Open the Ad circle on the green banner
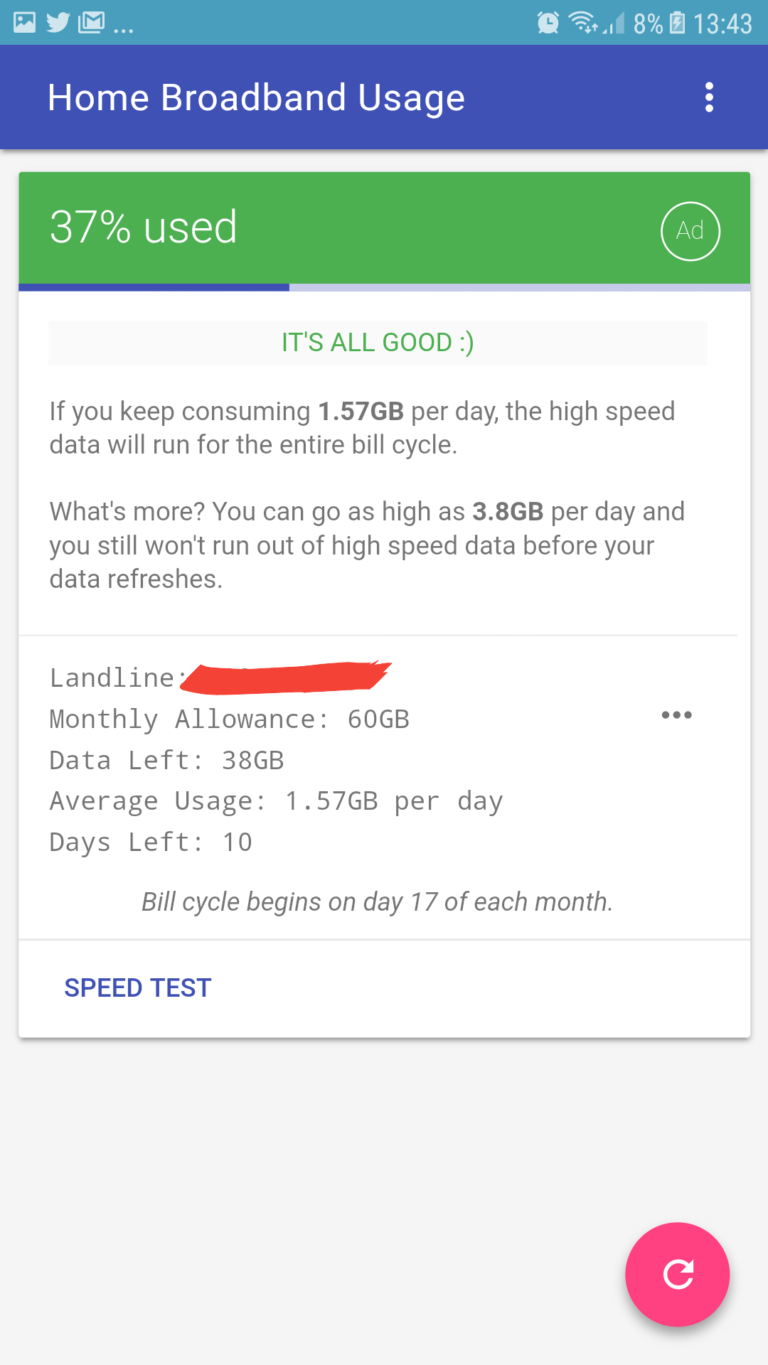 pos(690,231)
